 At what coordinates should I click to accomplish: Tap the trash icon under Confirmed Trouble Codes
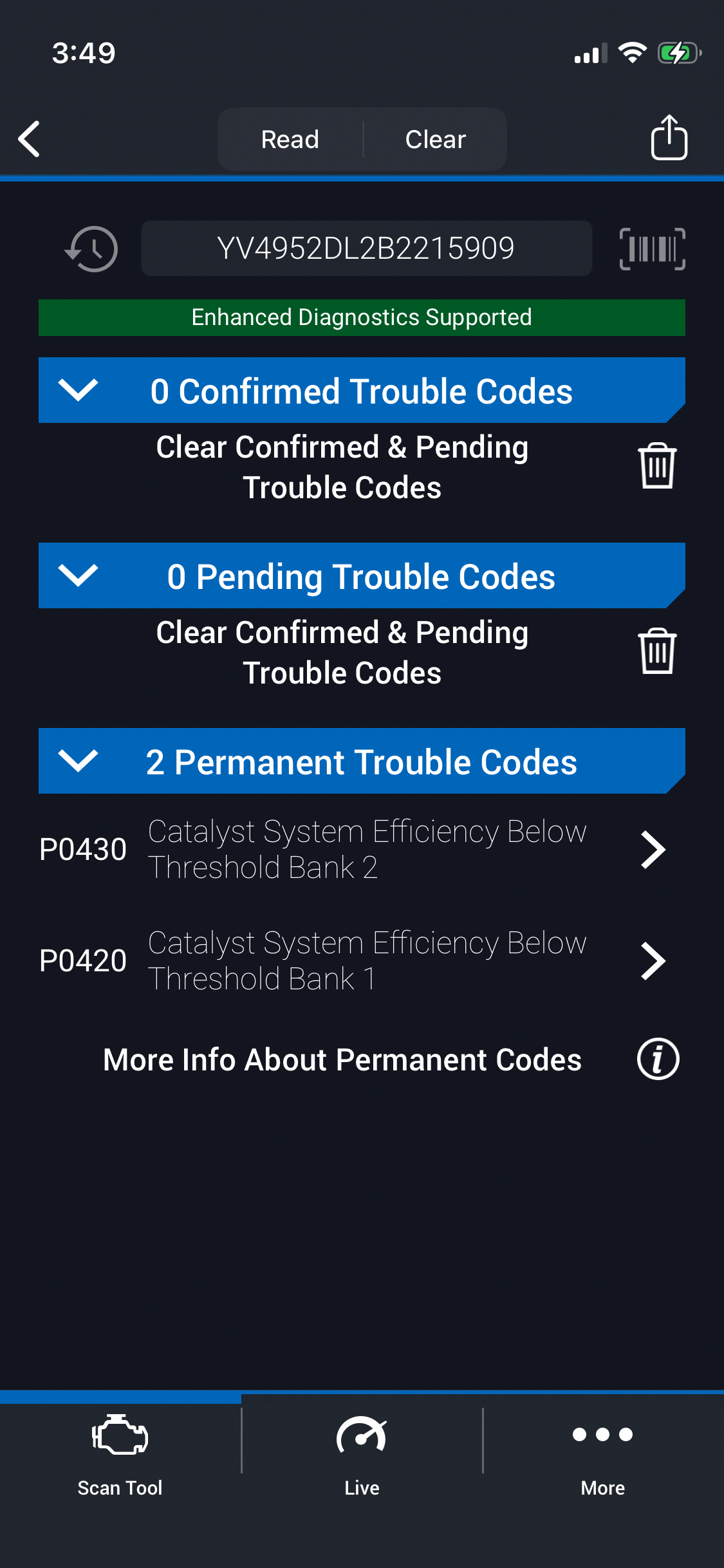coord(656,466)
